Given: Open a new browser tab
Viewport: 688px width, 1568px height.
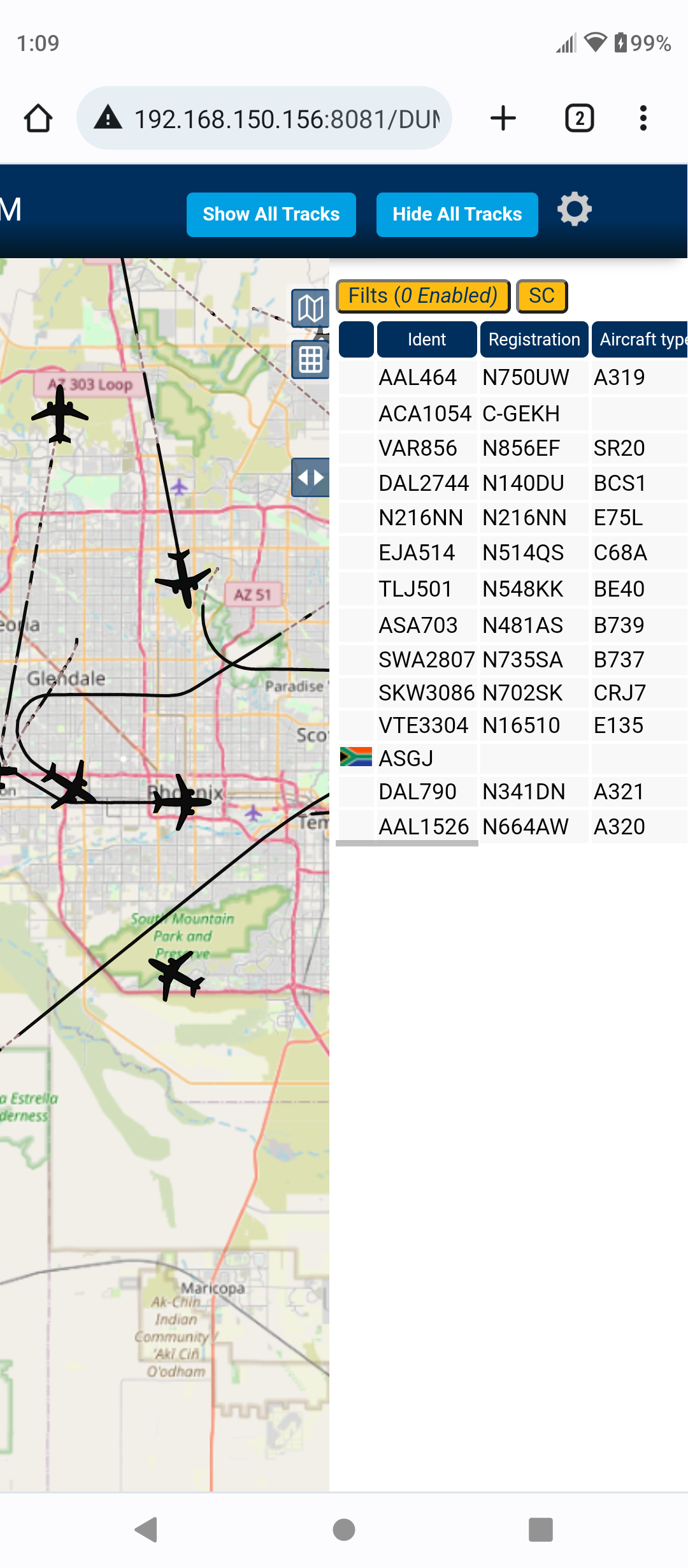Looking at the screenshot, I should pos(503,119).
